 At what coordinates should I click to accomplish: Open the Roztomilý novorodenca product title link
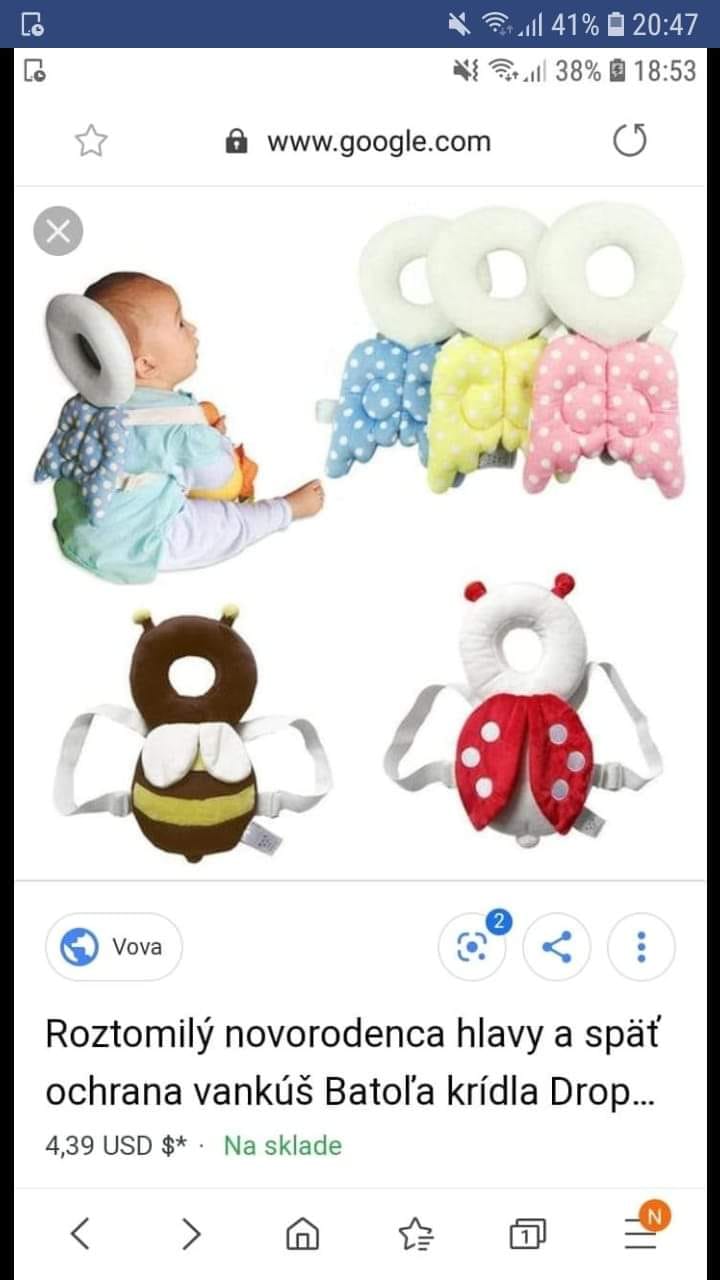pyautogui.click(x=350, y=1062)
